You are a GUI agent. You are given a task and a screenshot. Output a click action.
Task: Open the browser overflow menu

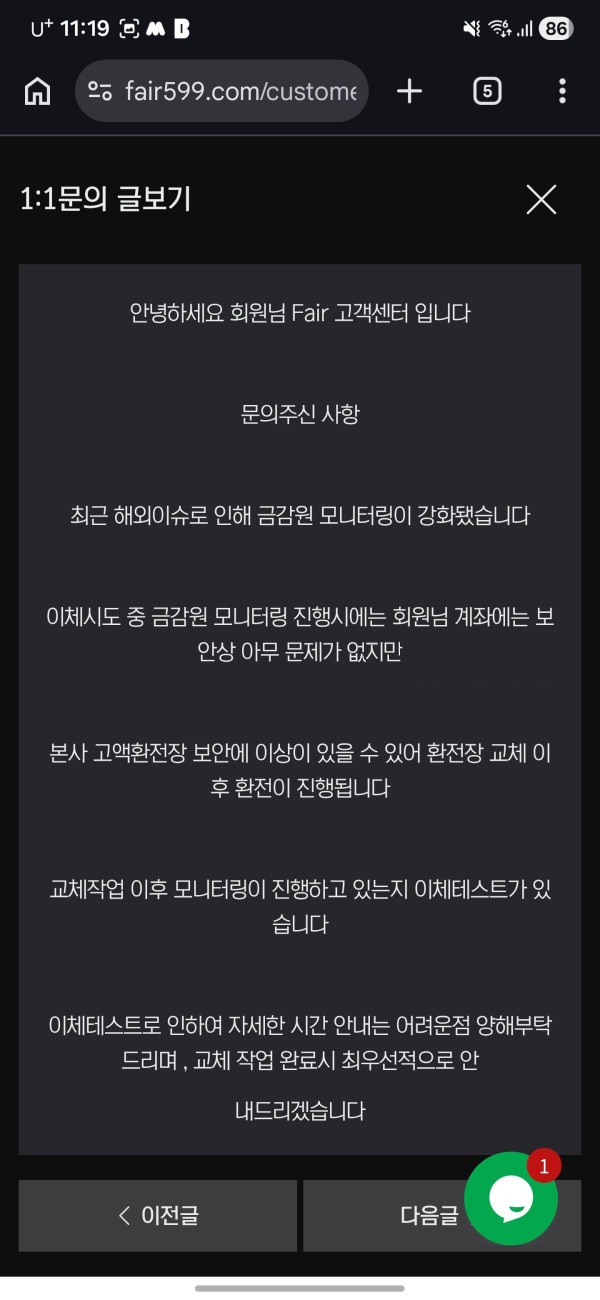[562, 91]
